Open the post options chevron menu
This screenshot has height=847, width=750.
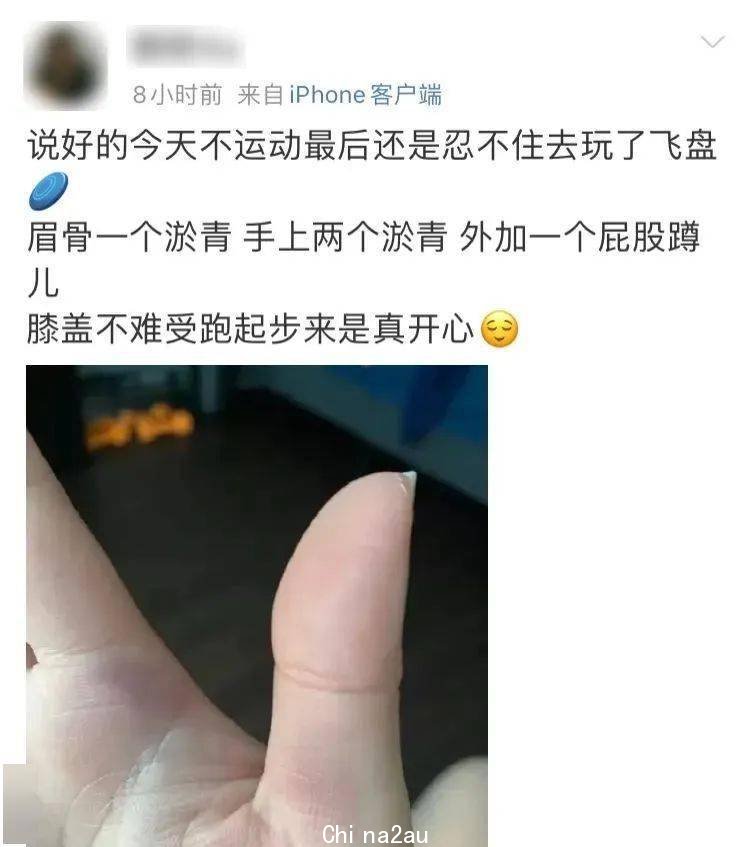click(x=712, y=42)
